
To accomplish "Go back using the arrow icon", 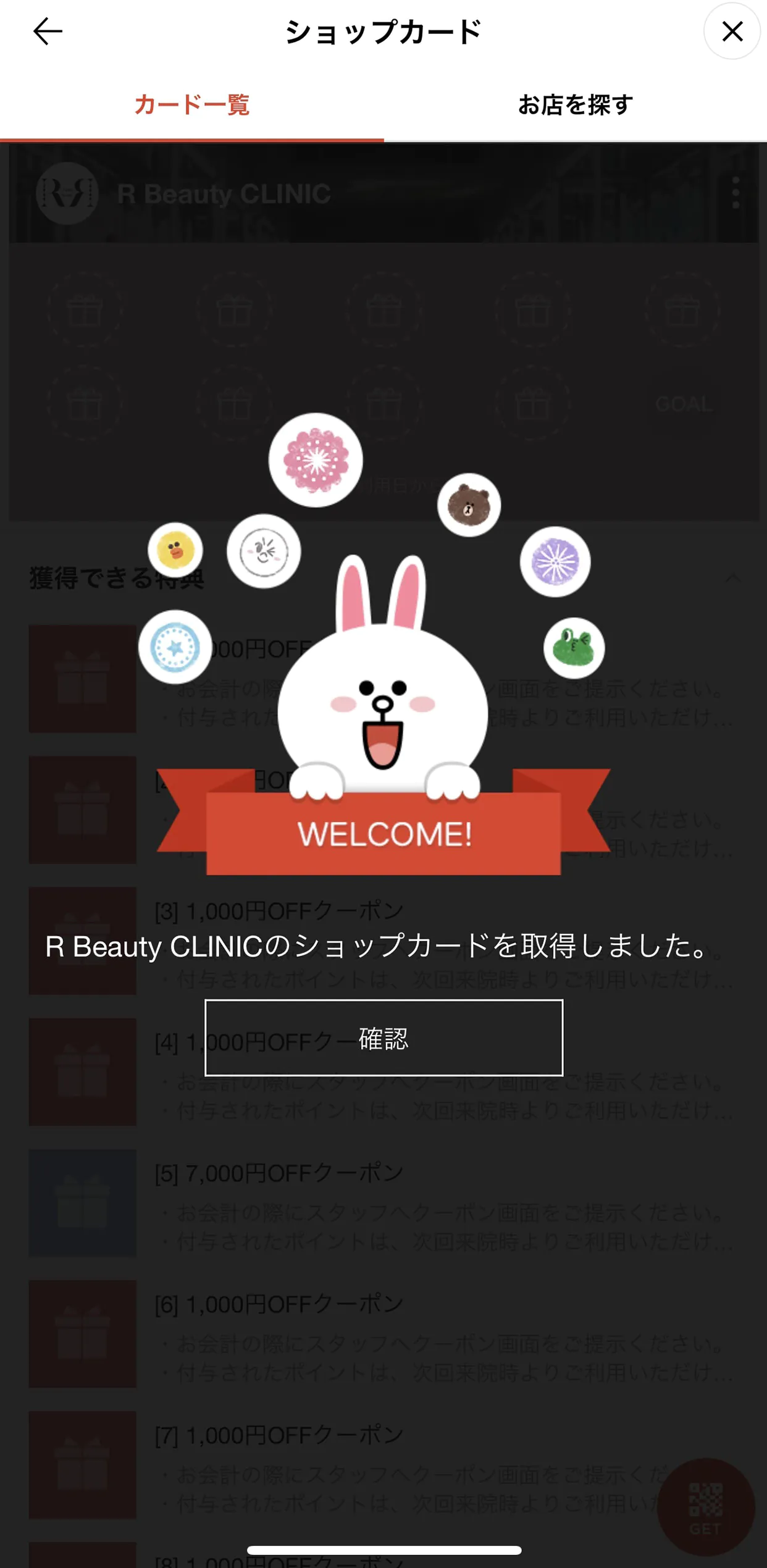I will tap(48, 31).
